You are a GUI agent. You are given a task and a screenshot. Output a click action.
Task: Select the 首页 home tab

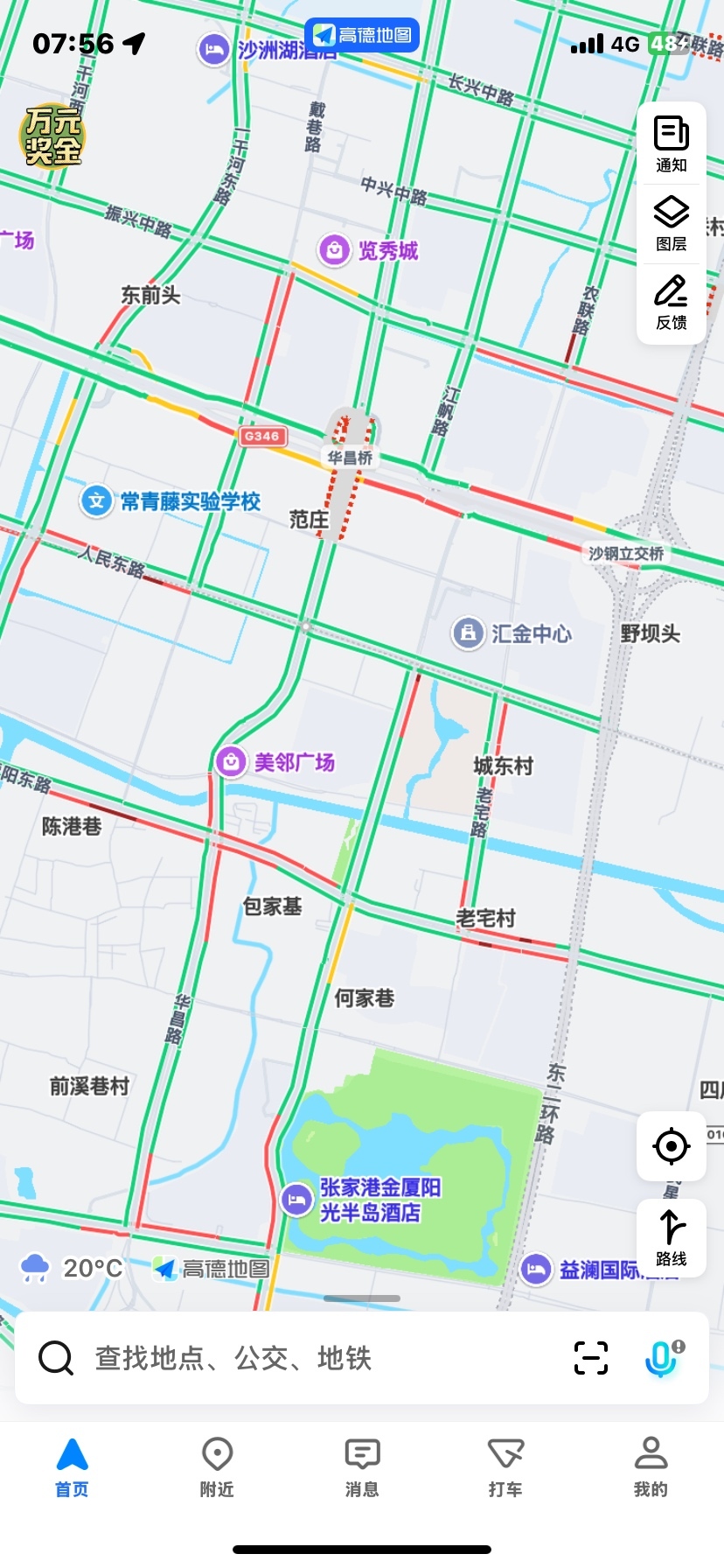coord(72,1467)
